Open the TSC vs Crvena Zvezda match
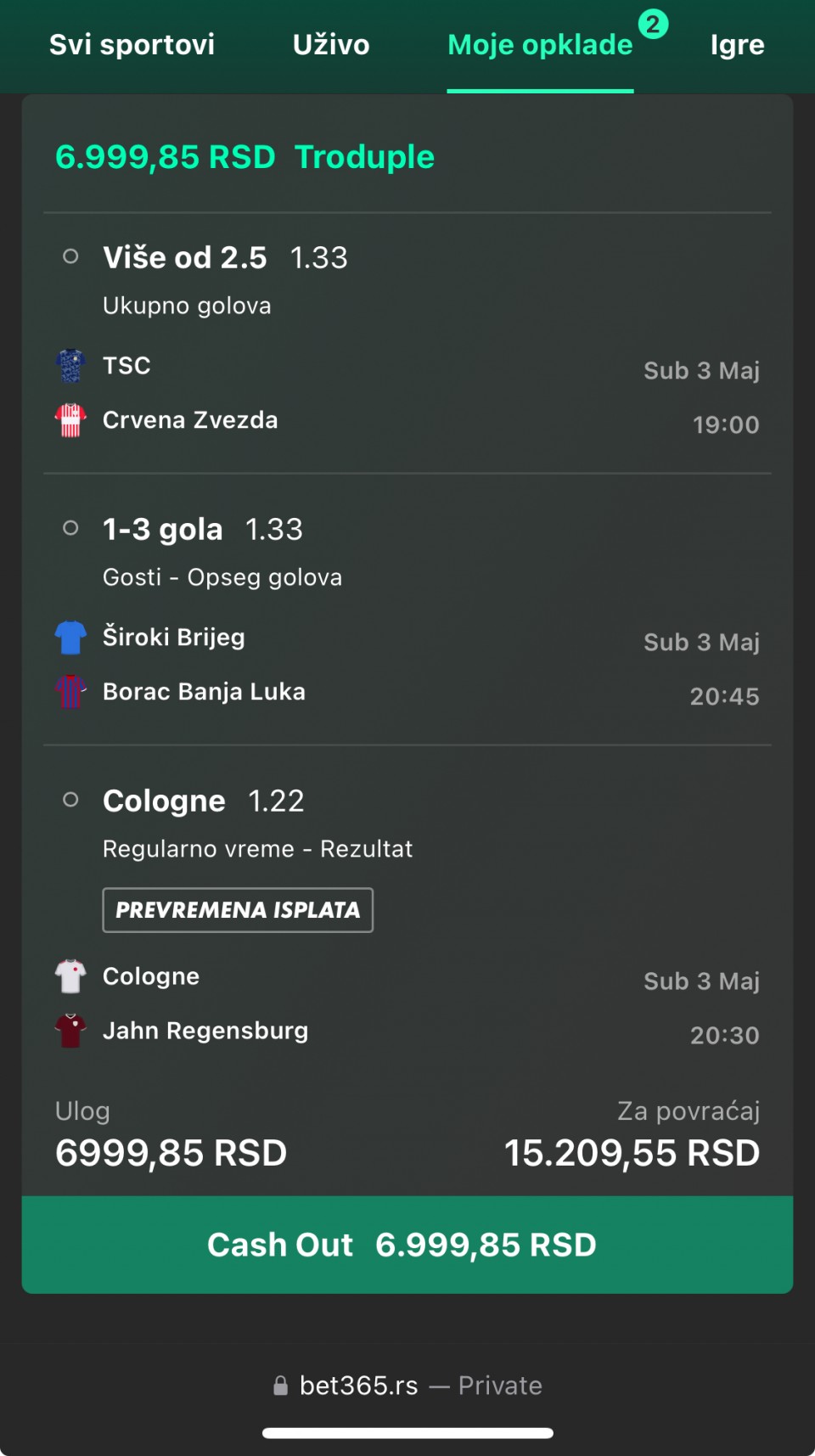Image resolution: width=815 pixels, height=1456 pixels. [x=407, y=393]
